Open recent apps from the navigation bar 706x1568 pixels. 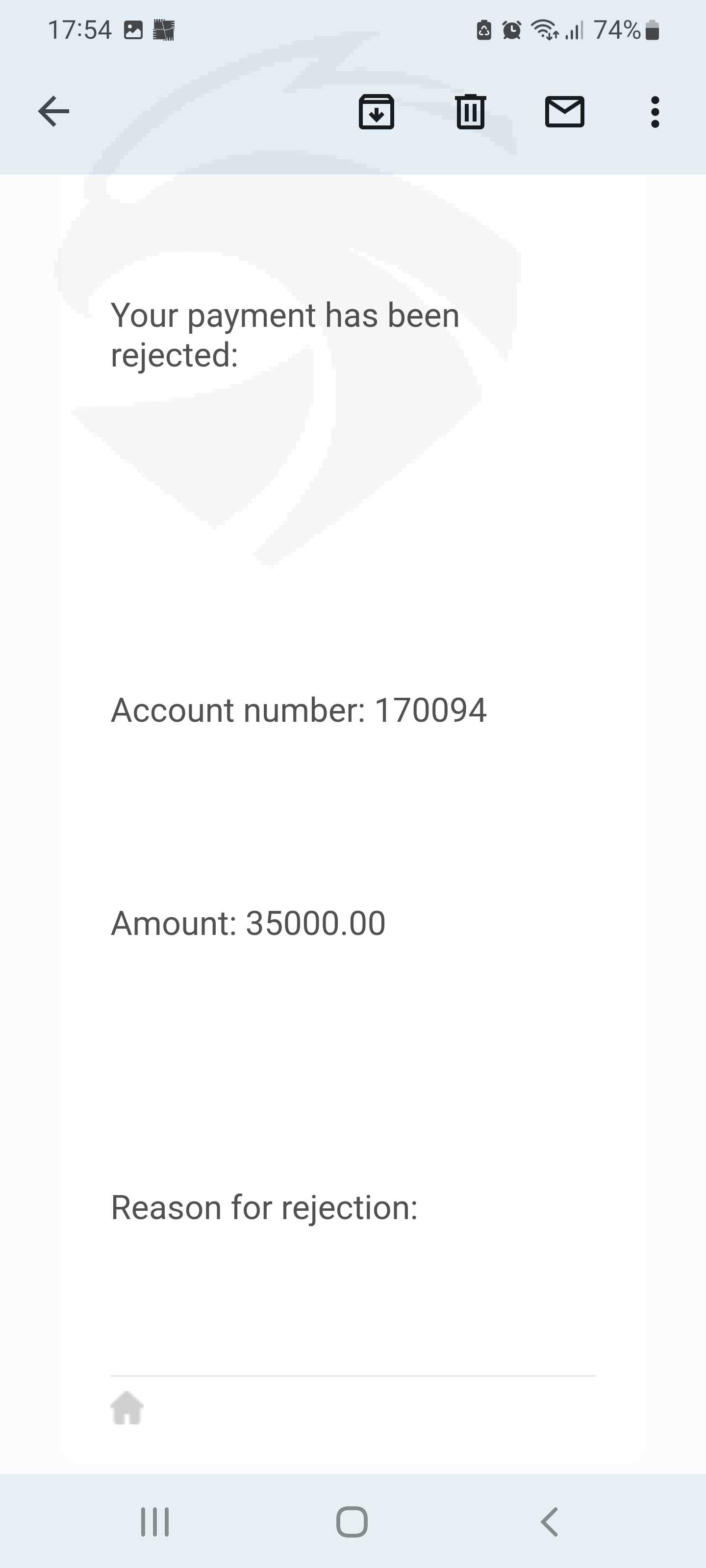(x=155, y=1522)
